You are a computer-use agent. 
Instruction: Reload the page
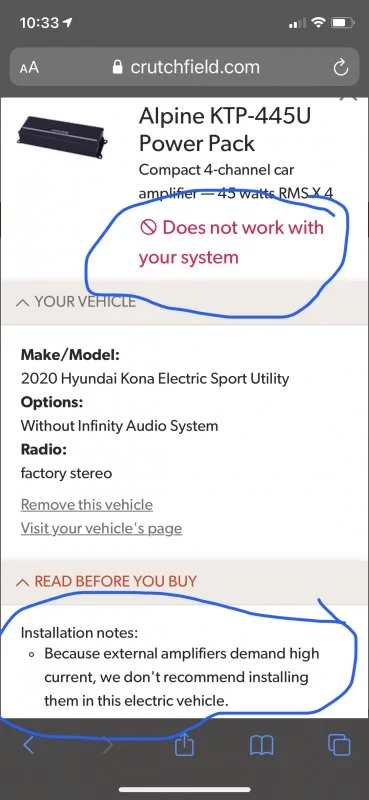[340, 68]
